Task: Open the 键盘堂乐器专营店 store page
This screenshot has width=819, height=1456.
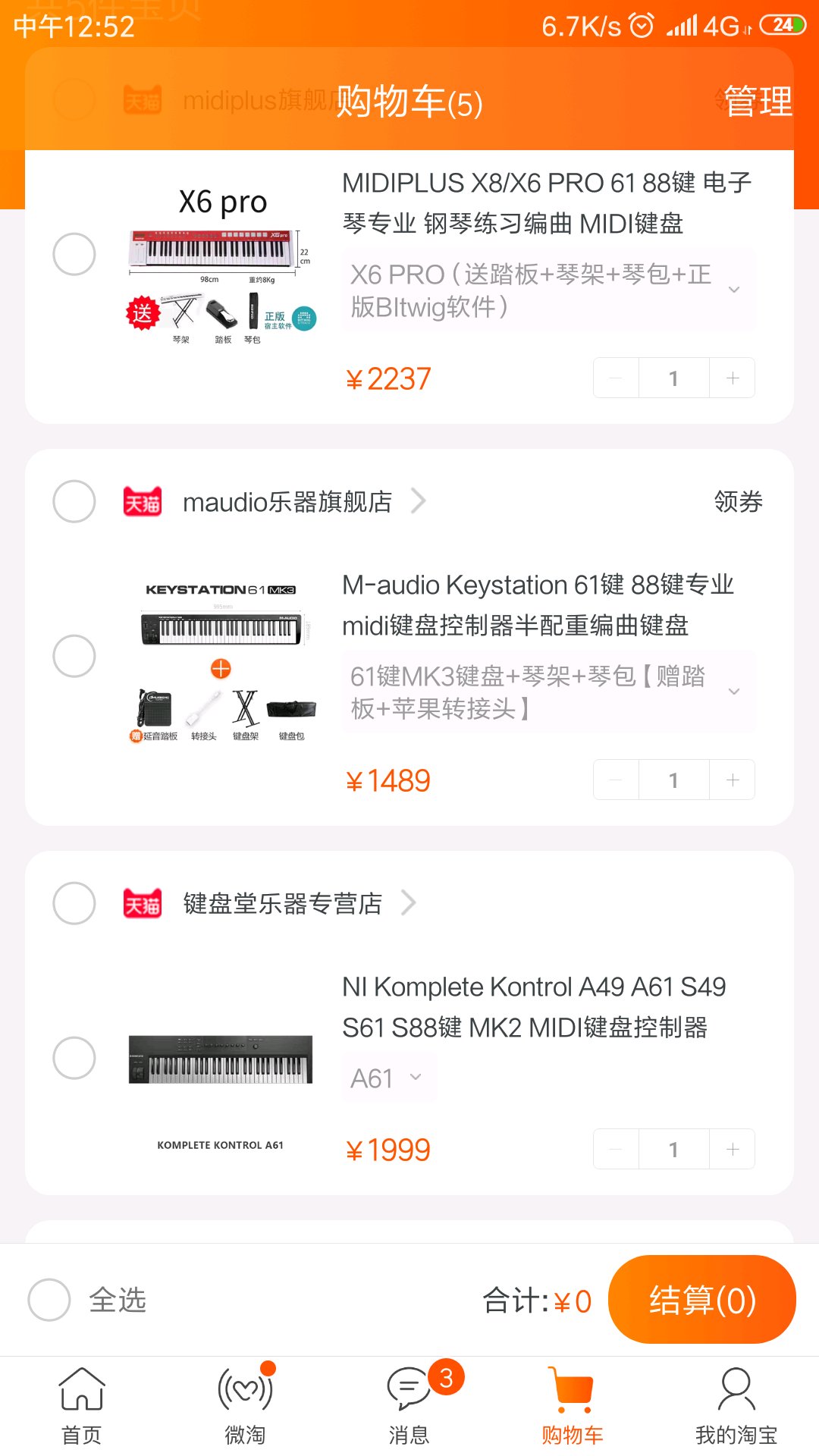Action: tap(299, 903)
